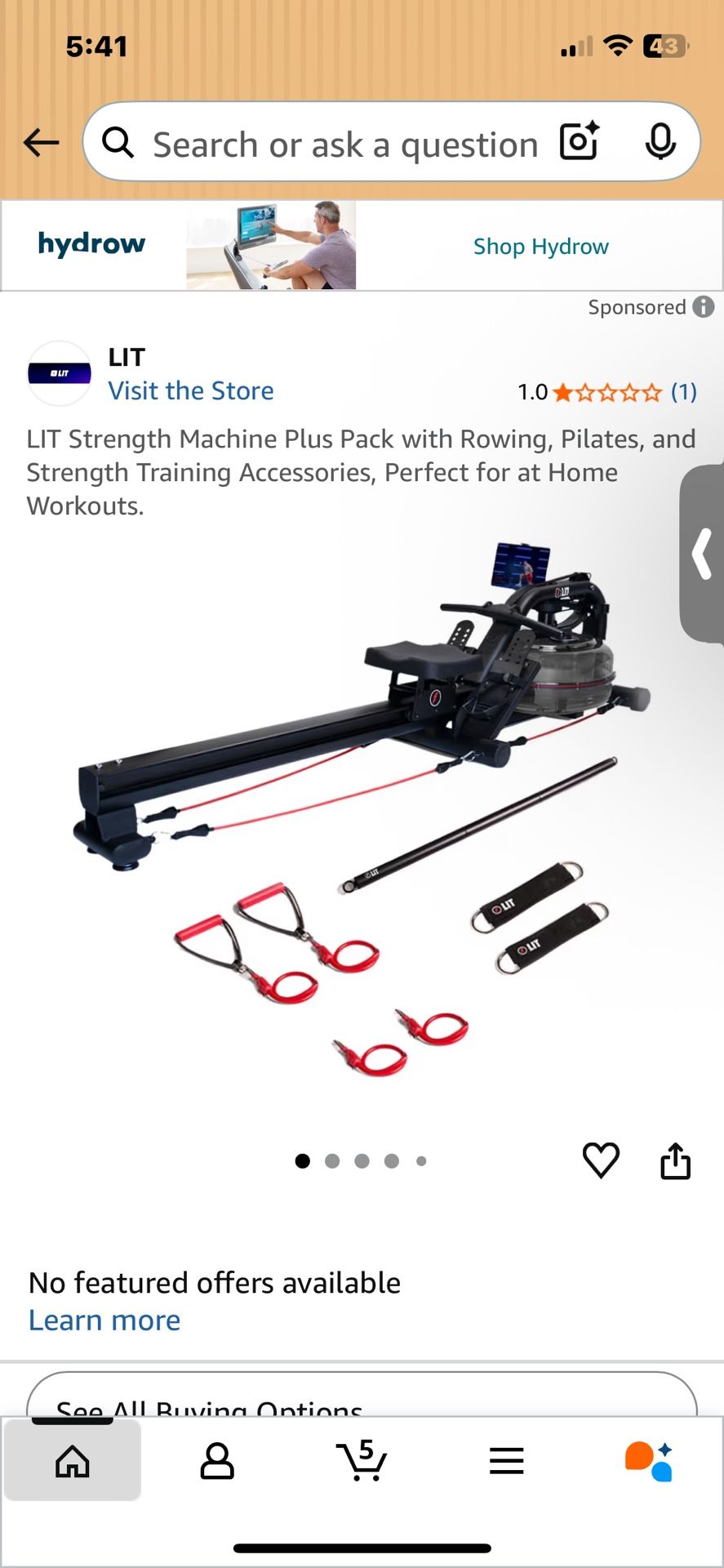Open camera lens search

point(580,141)
